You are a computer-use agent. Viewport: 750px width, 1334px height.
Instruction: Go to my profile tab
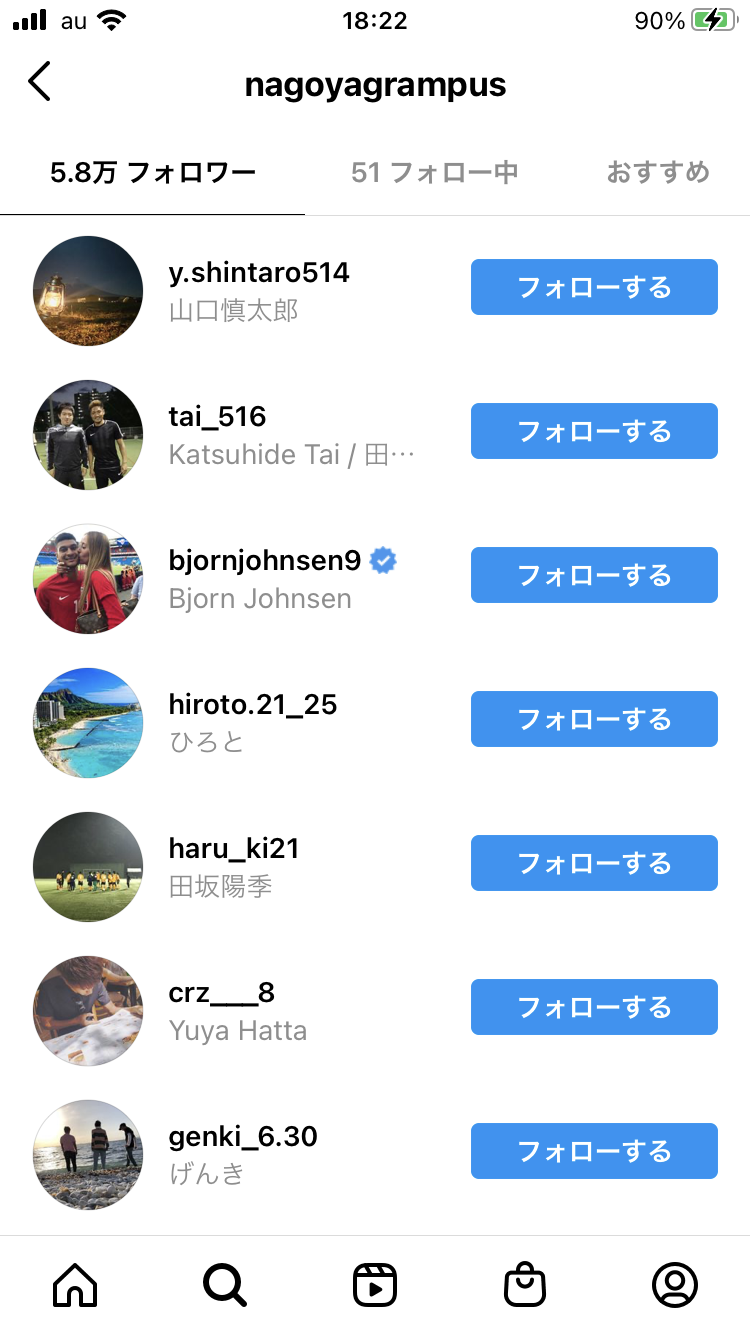675,1285
